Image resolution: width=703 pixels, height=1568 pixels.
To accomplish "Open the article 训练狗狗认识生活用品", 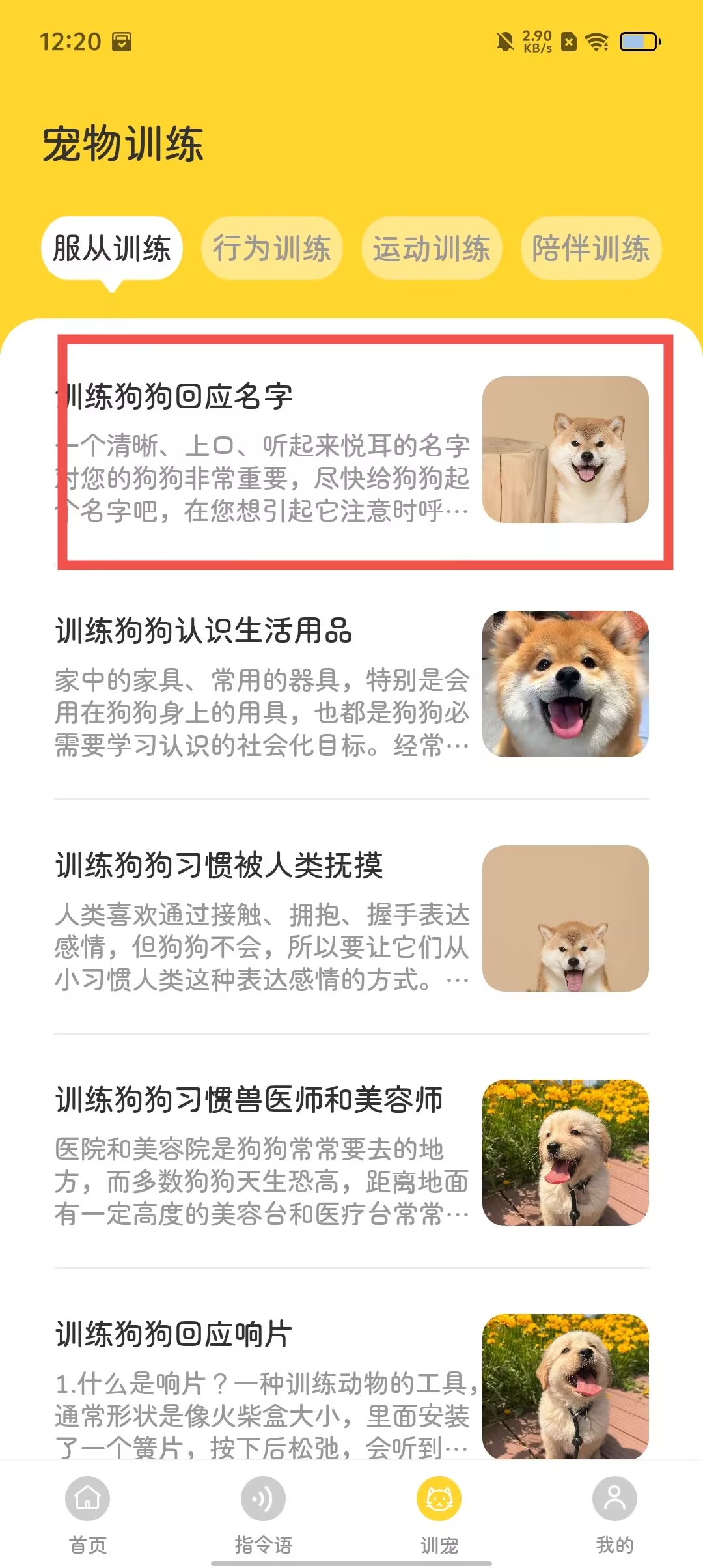I will pos(351,684).
